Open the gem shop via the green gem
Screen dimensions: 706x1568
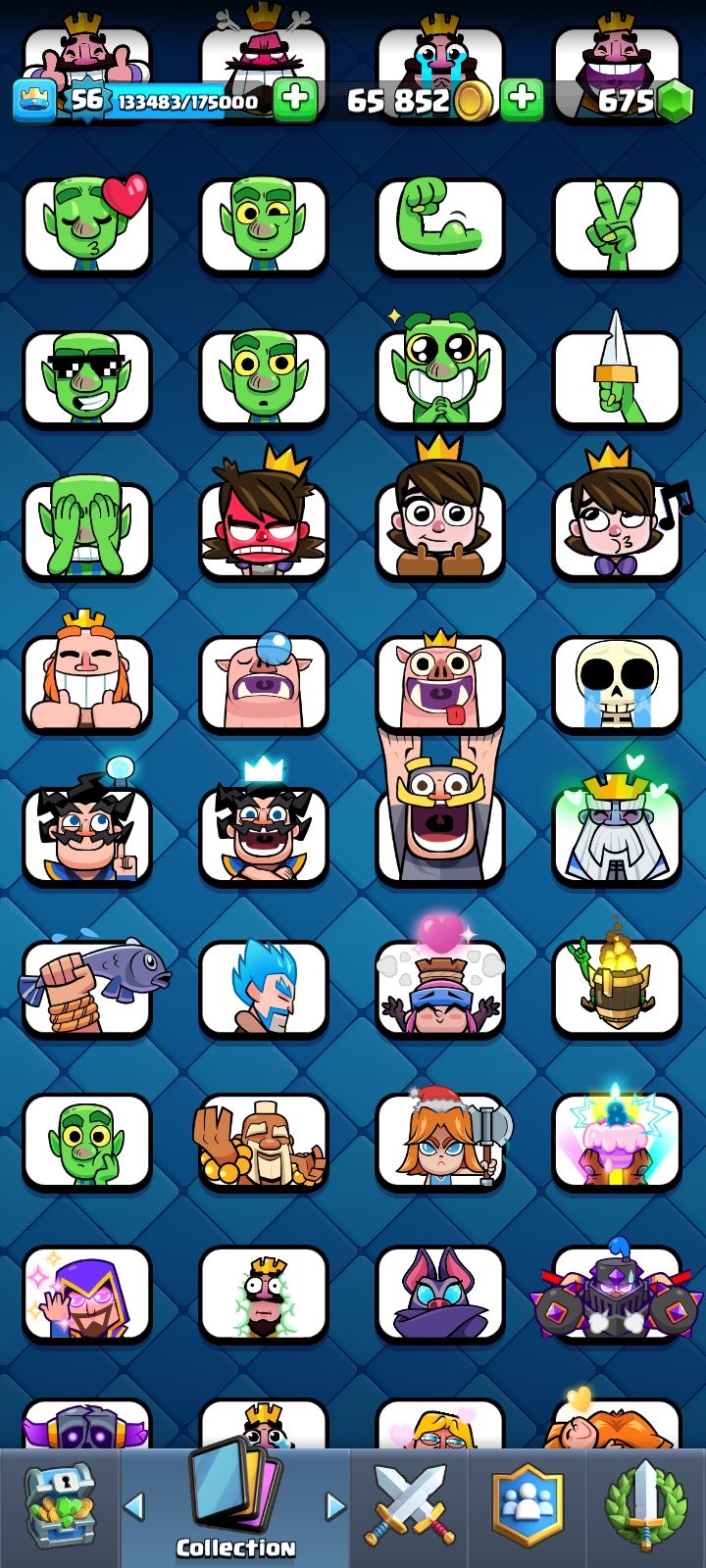click(673, 101)
